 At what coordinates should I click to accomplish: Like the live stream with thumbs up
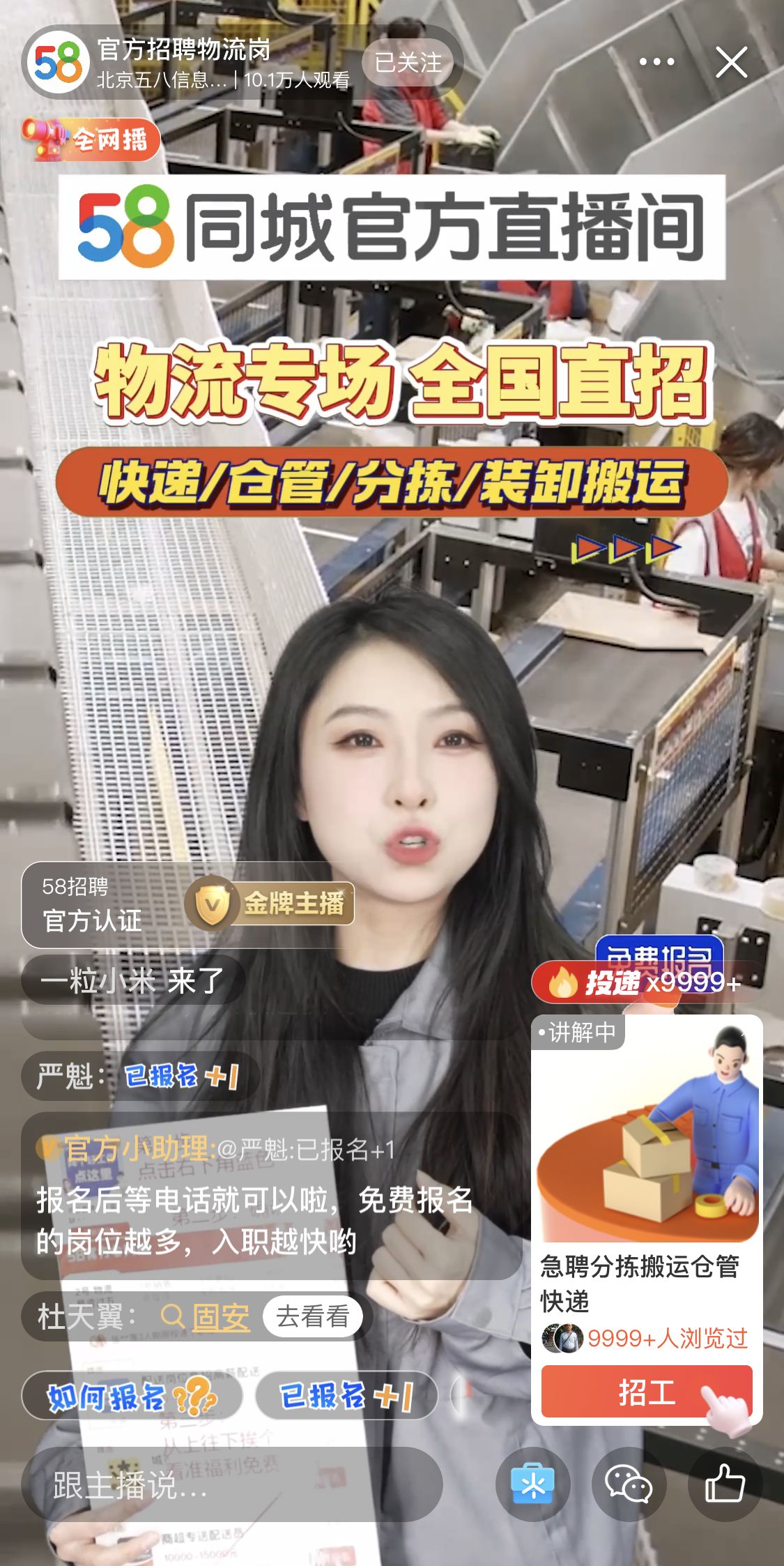pyautogui.click(x=725, y=1484)
